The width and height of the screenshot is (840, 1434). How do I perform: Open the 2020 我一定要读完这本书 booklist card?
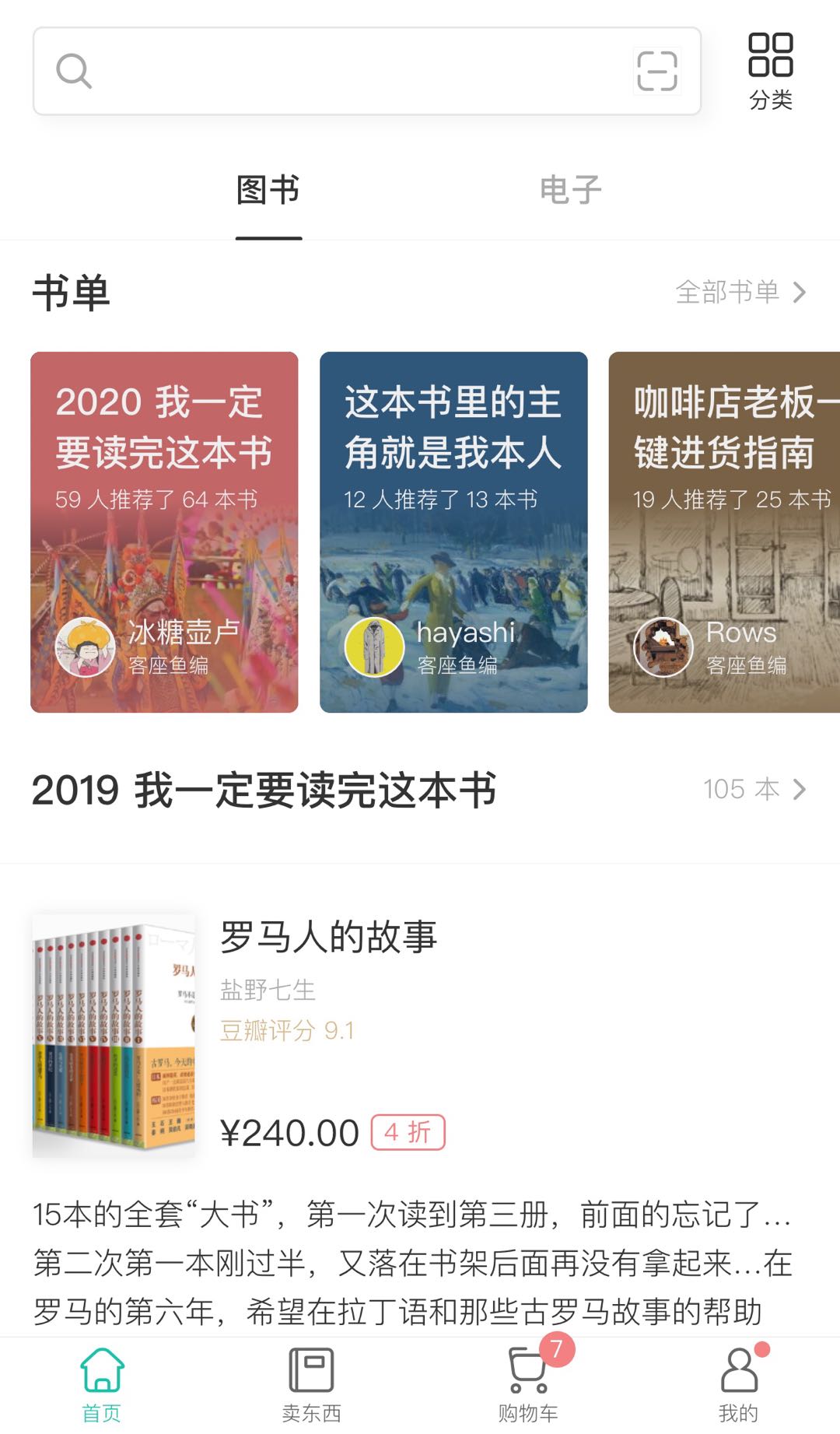(164, 531)
